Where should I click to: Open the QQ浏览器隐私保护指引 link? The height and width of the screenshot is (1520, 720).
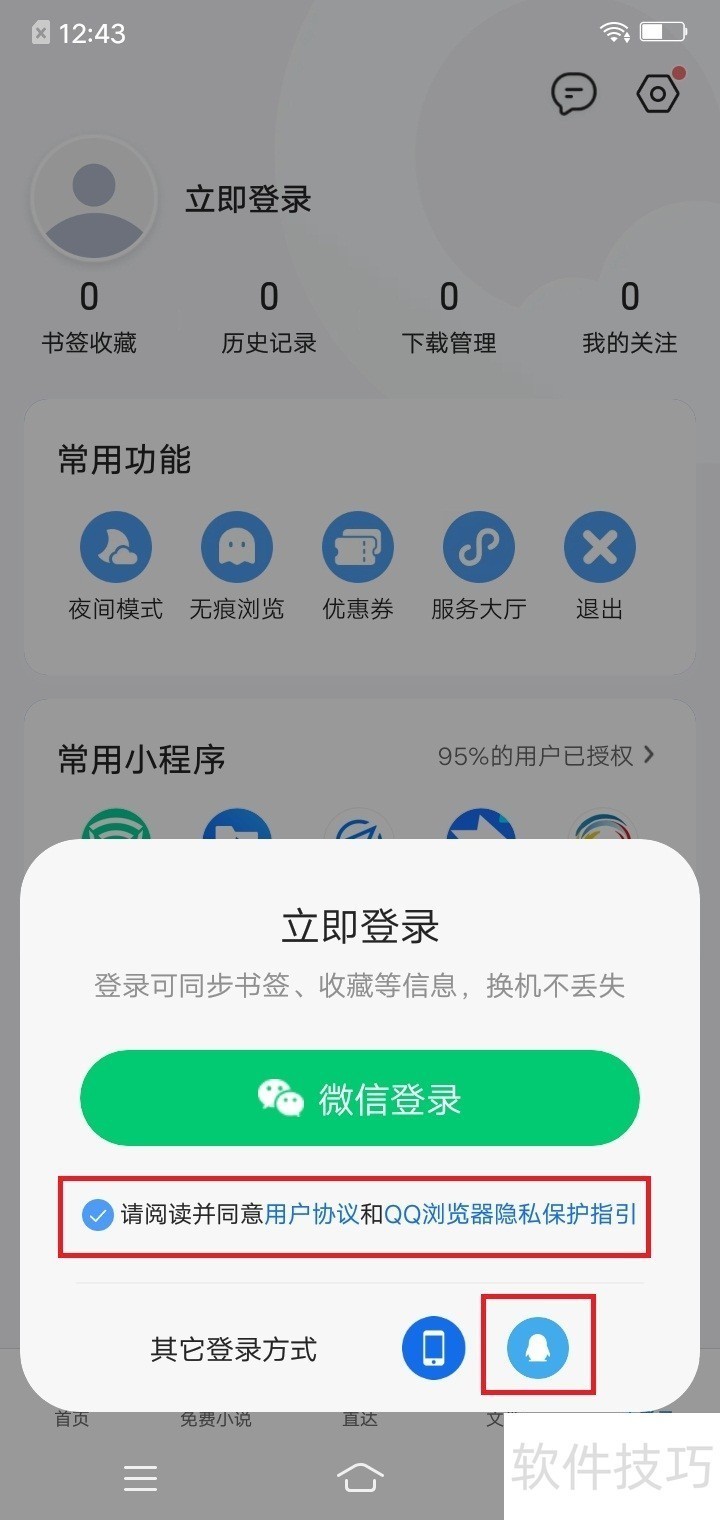(510, 1215)
